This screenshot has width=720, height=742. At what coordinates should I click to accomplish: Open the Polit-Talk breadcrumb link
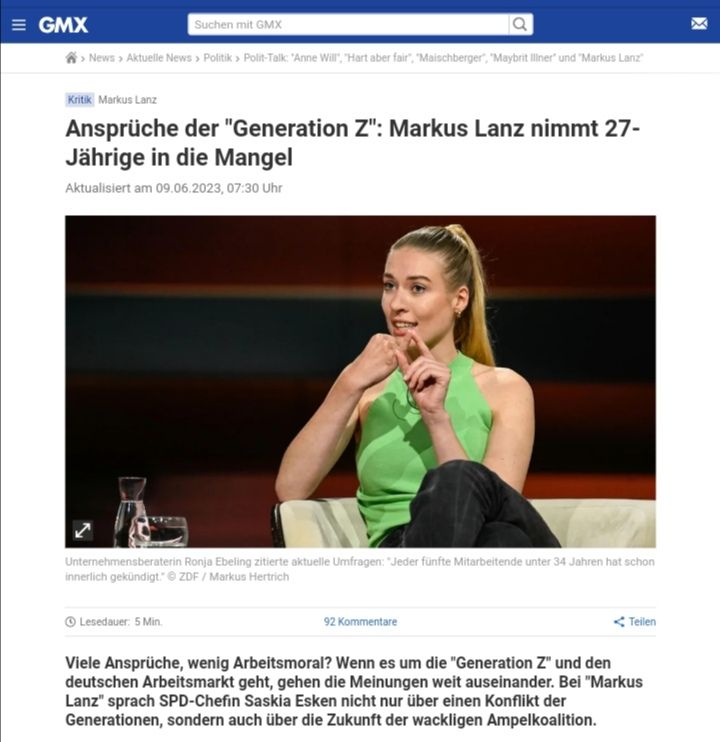443,58
